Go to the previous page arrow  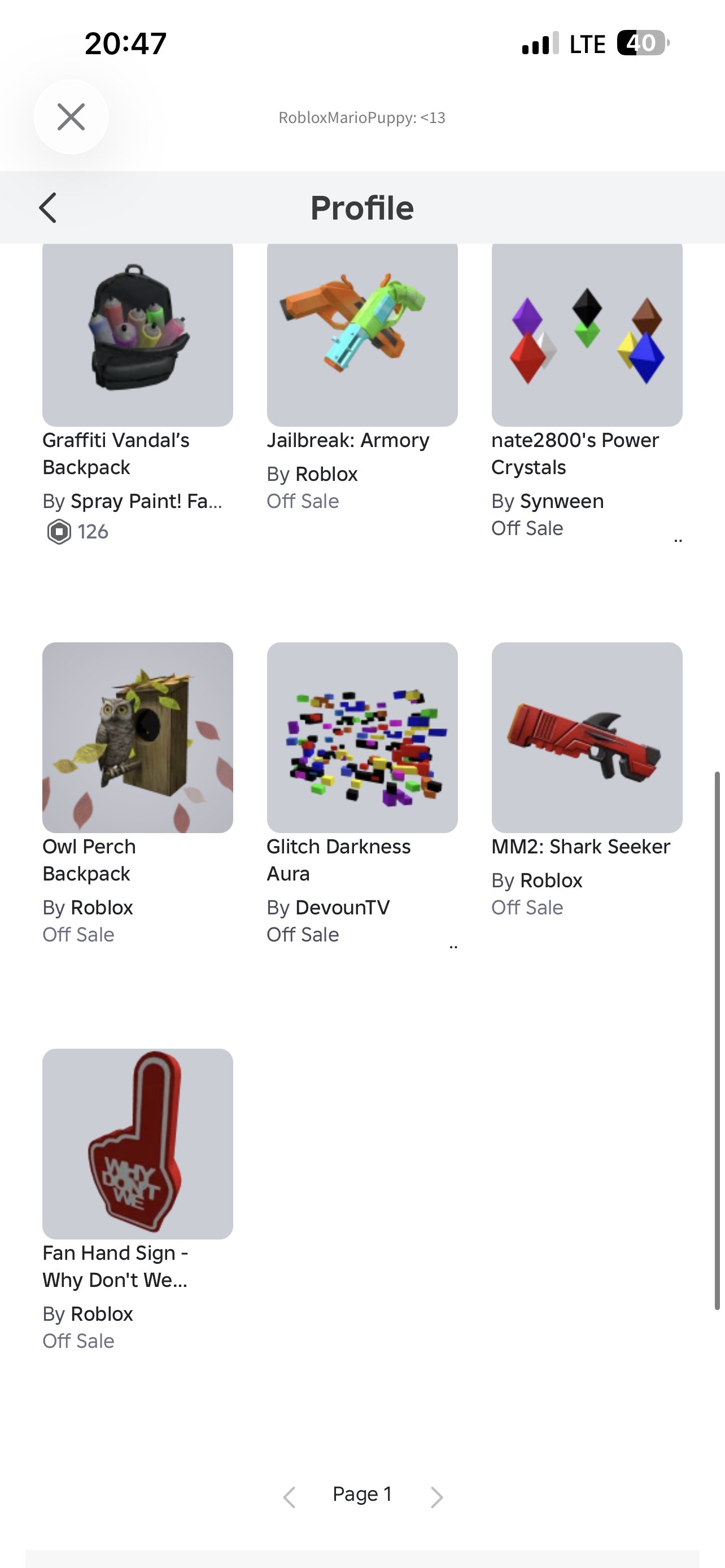coord(290,1497)
